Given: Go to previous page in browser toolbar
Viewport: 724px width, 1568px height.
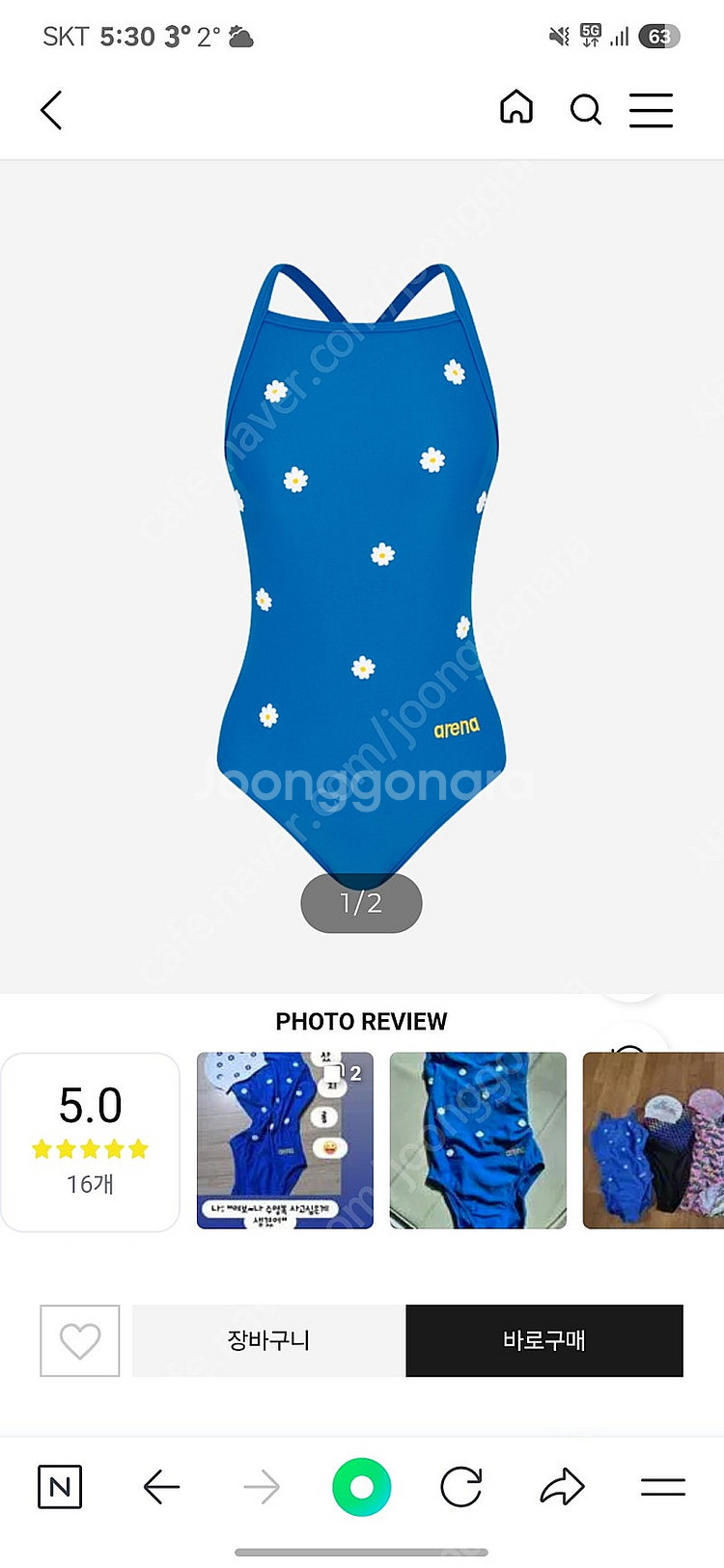Looking at the screenshot, I should coord(161,1487).
